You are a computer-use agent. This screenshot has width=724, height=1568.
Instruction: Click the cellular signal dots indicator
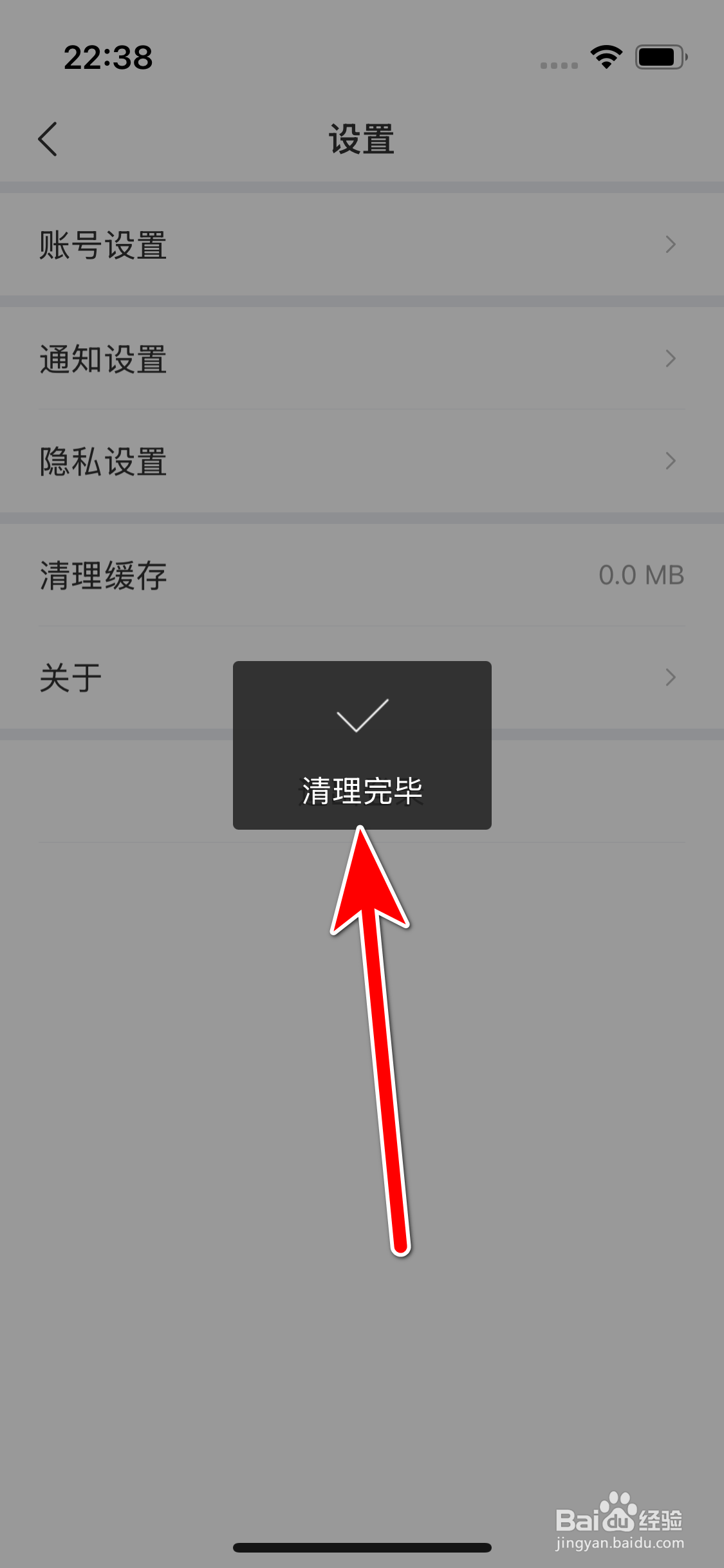coord(557,64)
